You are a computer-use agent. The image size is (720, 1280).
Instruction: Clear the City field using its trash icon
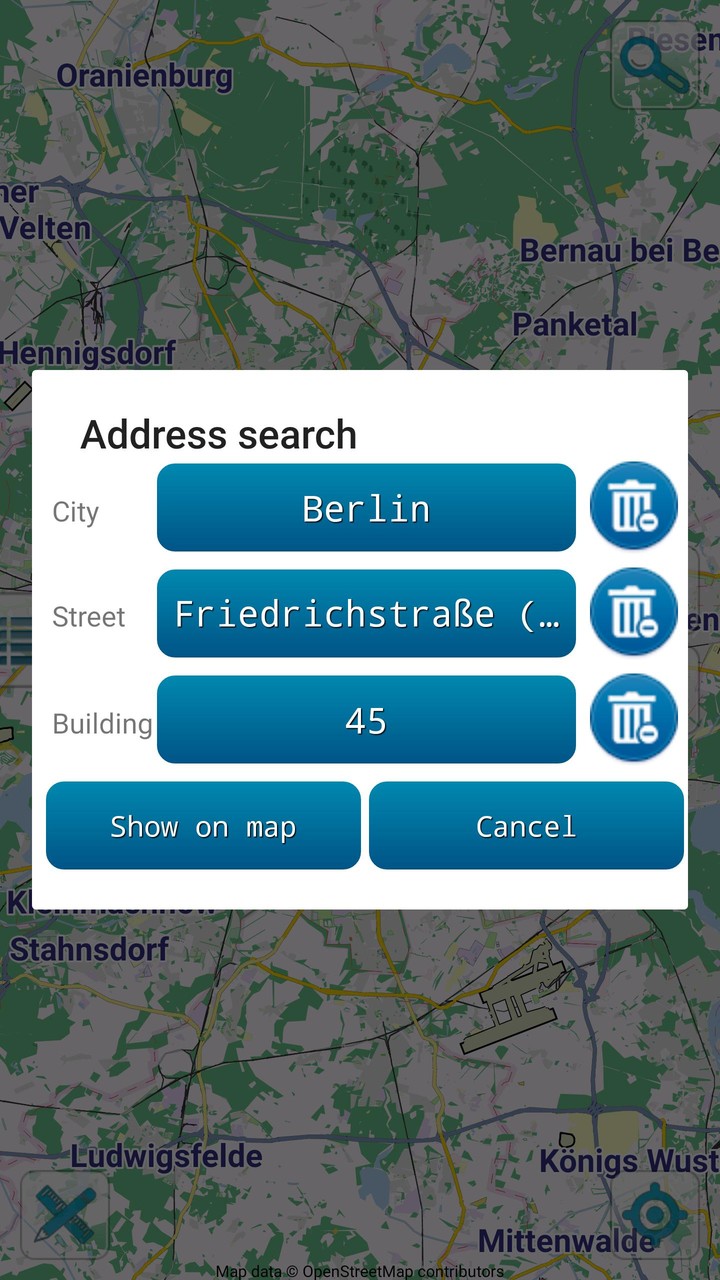[x=634, y=506]
